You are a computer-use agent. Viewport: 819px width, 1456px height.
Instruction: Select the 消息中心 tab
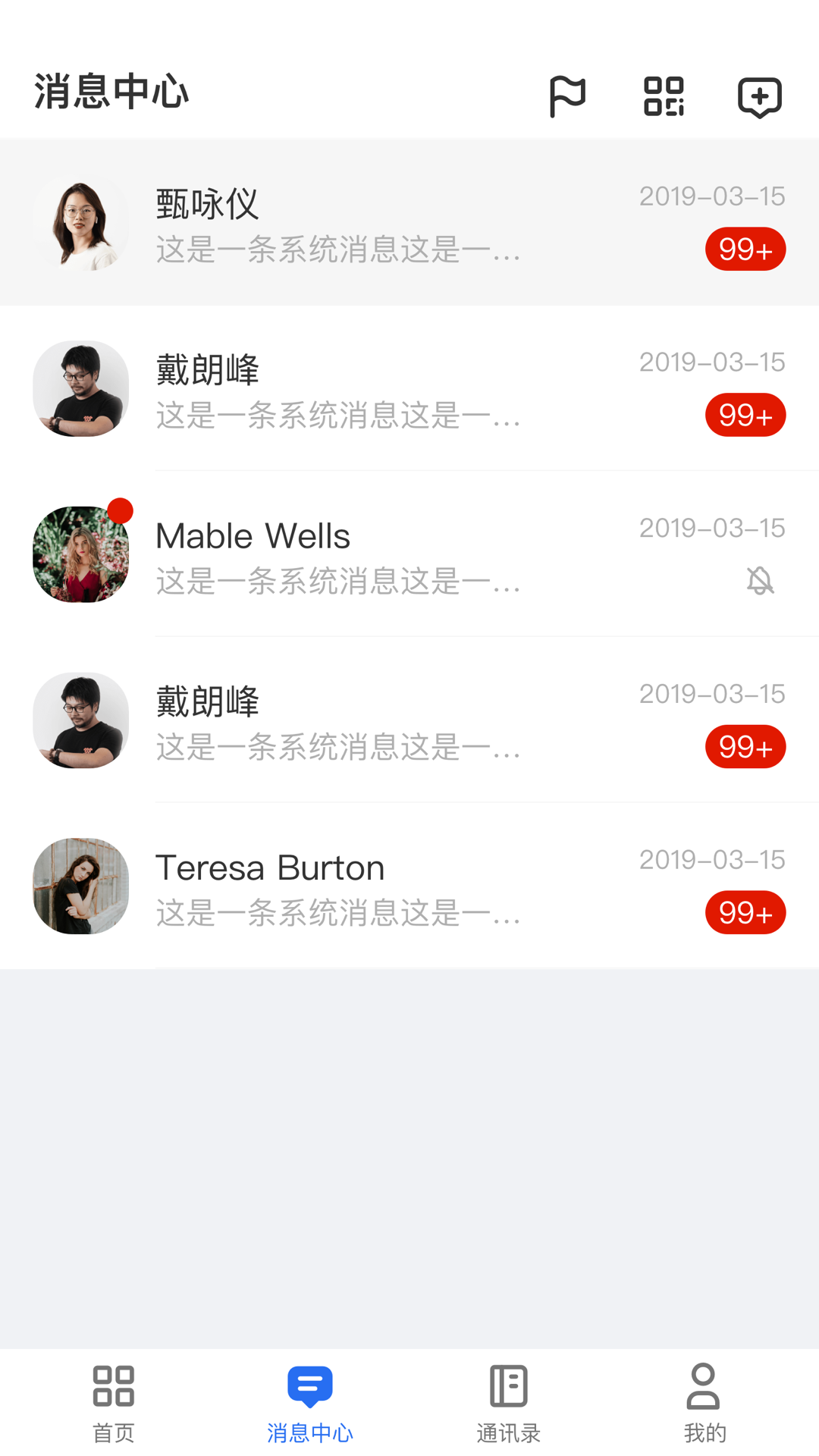[310, 1403]
